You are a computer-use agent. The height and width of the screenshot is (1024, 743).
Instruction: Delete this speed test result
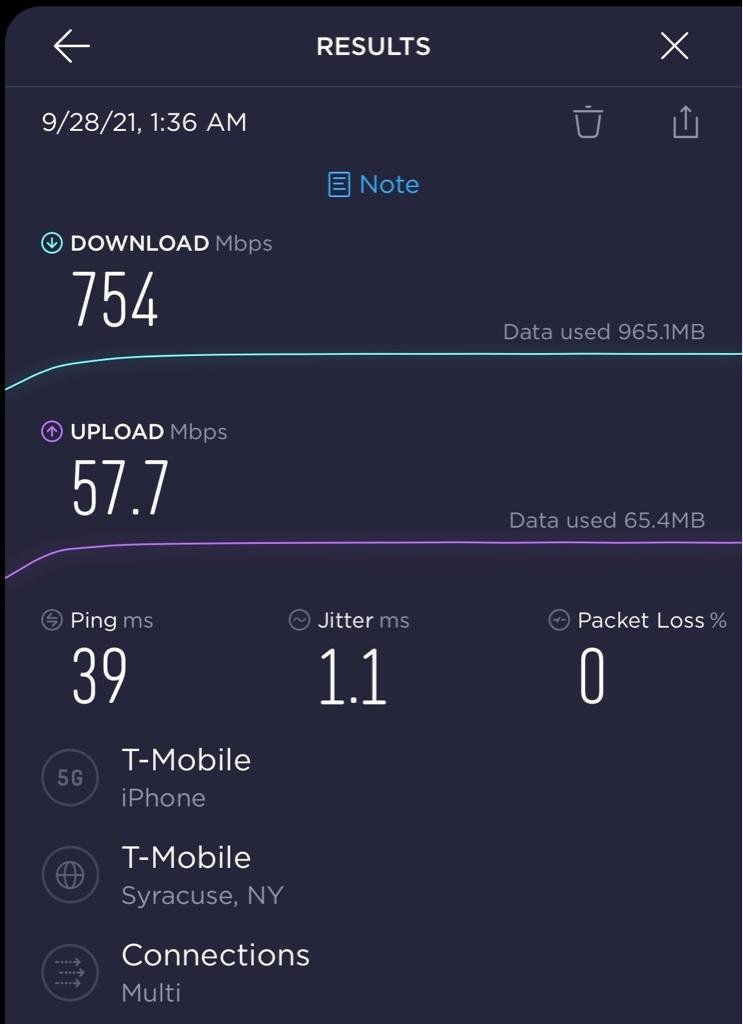coord(588,122)
